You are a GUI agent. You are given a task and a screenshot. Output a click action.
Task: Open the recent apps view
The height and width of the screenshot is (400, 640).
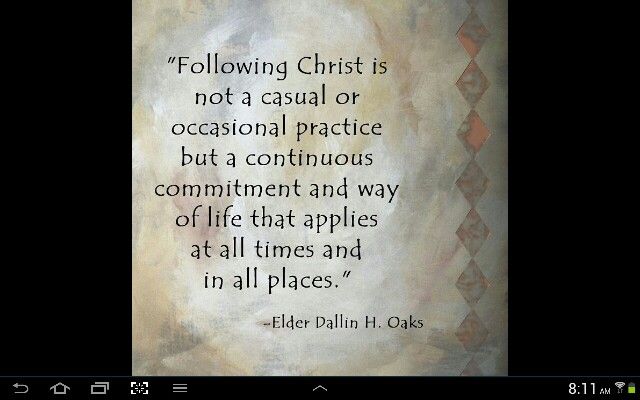pos(100,388)
